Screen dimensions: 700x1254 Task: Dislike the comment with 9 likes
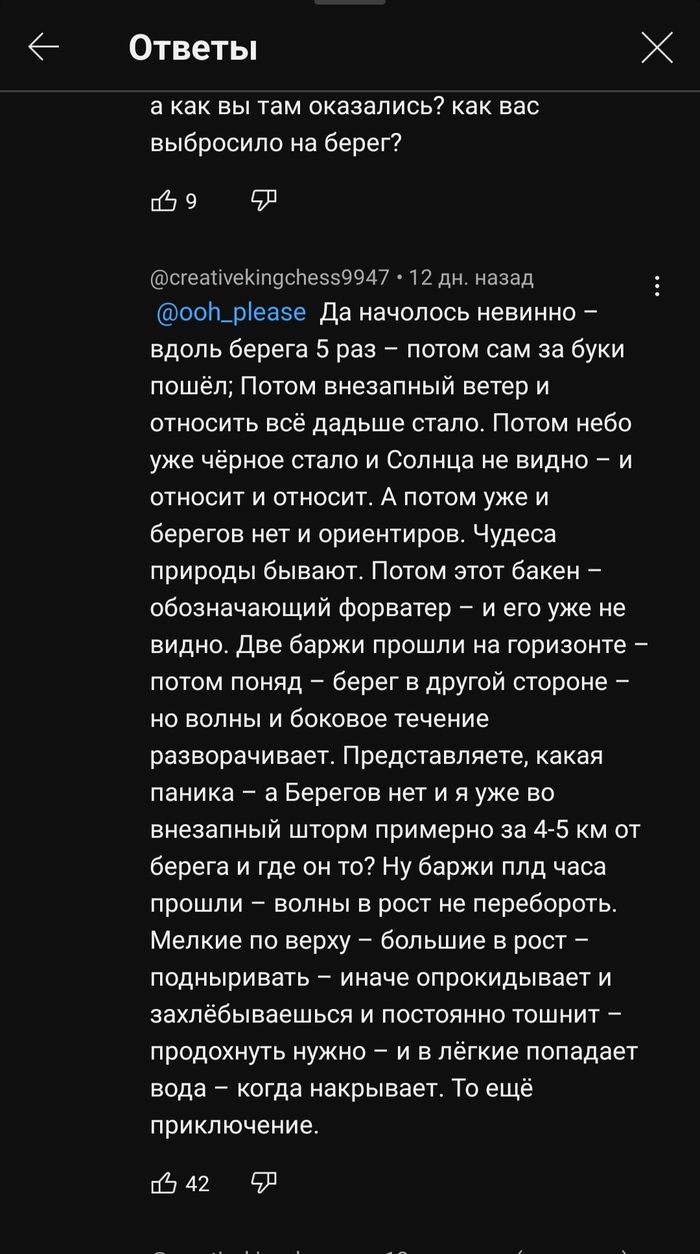coord(263,201)
